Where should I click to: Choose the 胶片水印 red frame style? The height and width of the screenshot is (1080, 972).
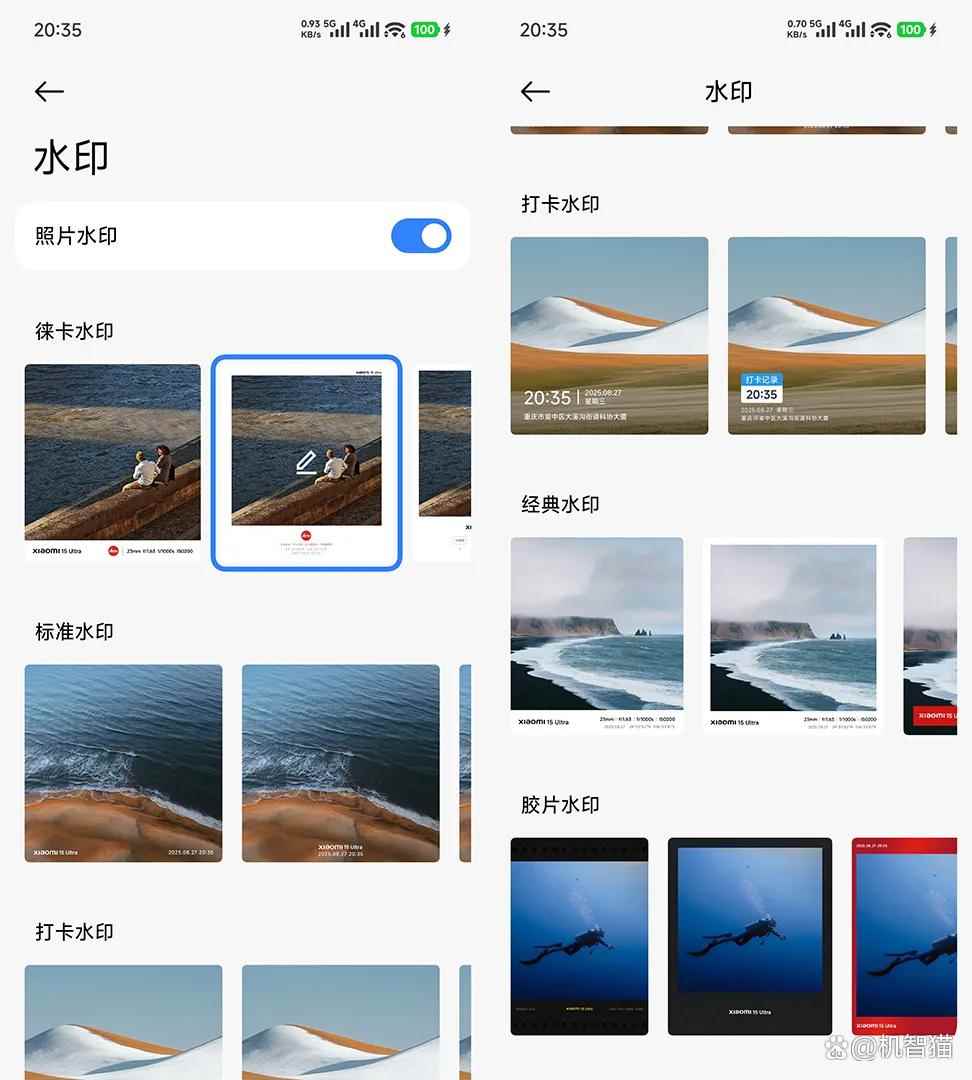click(x=905, y=935)
